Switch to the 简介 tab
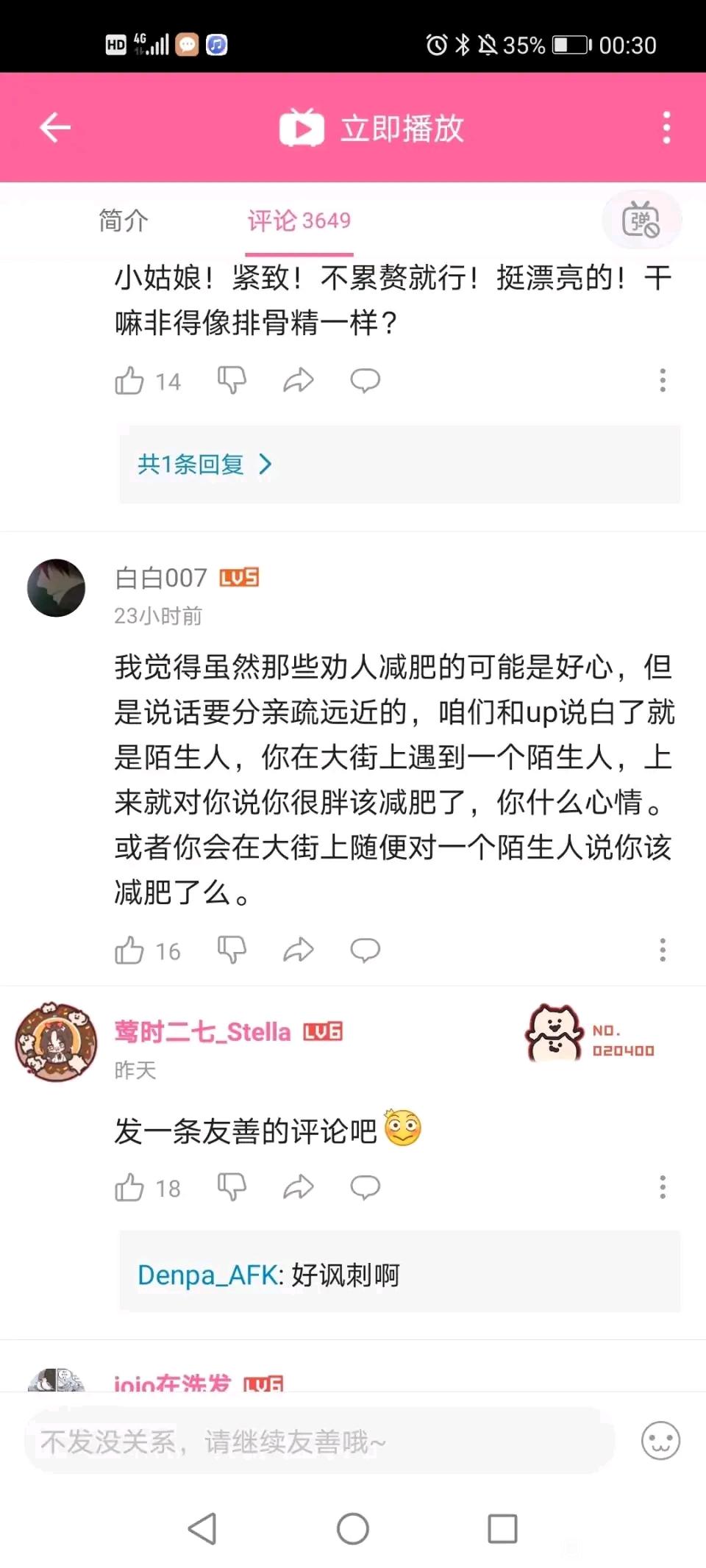The image size is (706, 1568). point(124,220)
